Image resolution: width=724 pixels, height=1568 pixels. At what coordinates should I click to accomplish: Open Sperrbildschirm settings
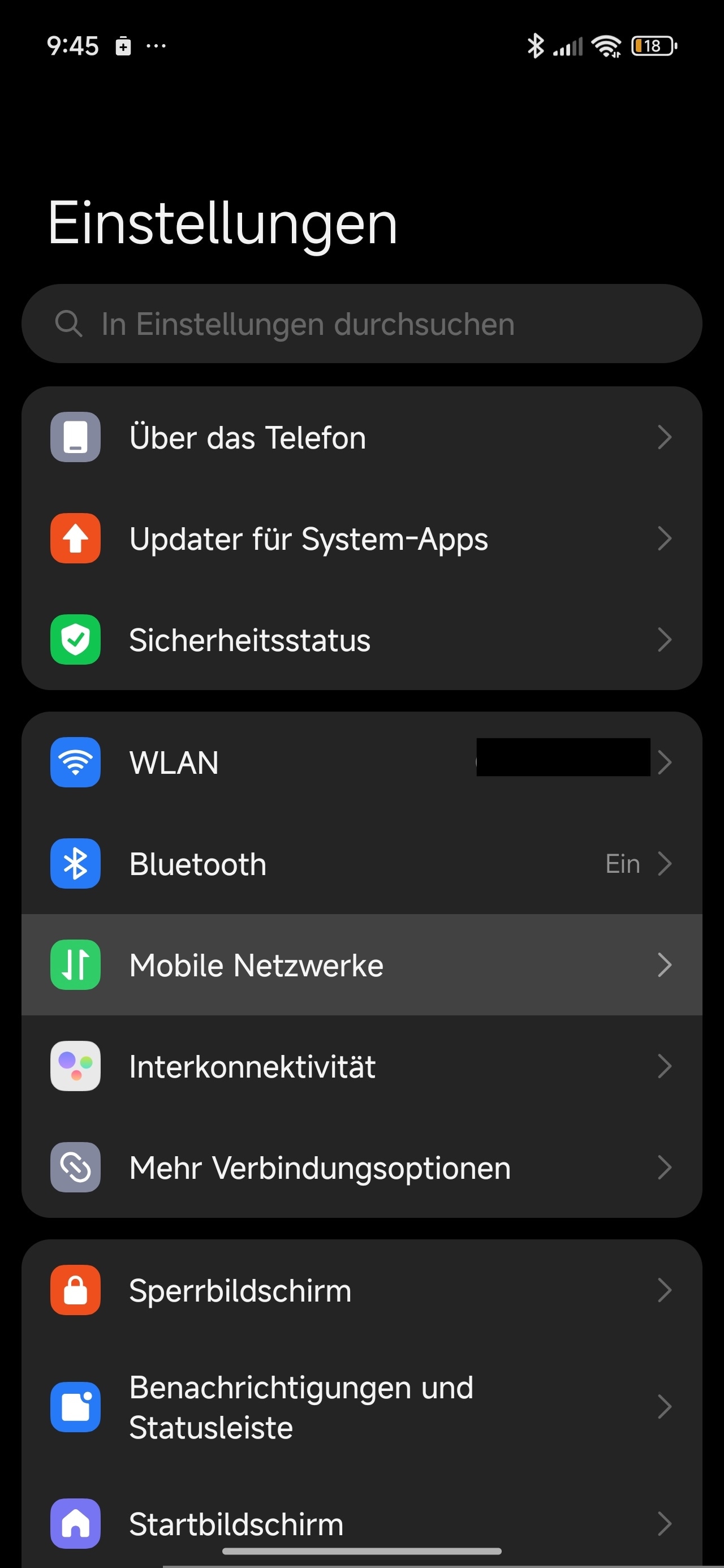(x=361, y=1290)
